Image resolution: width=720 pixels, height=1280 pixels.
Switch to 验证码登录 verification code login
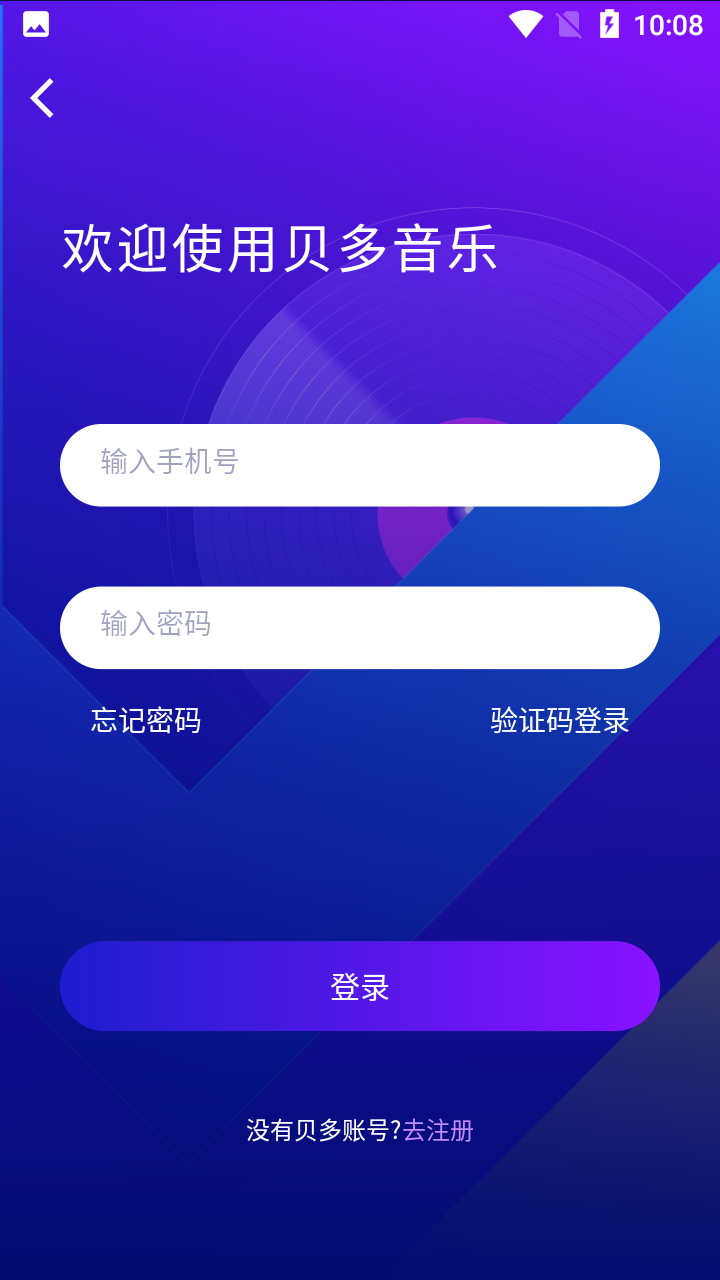tap(560, 720)
